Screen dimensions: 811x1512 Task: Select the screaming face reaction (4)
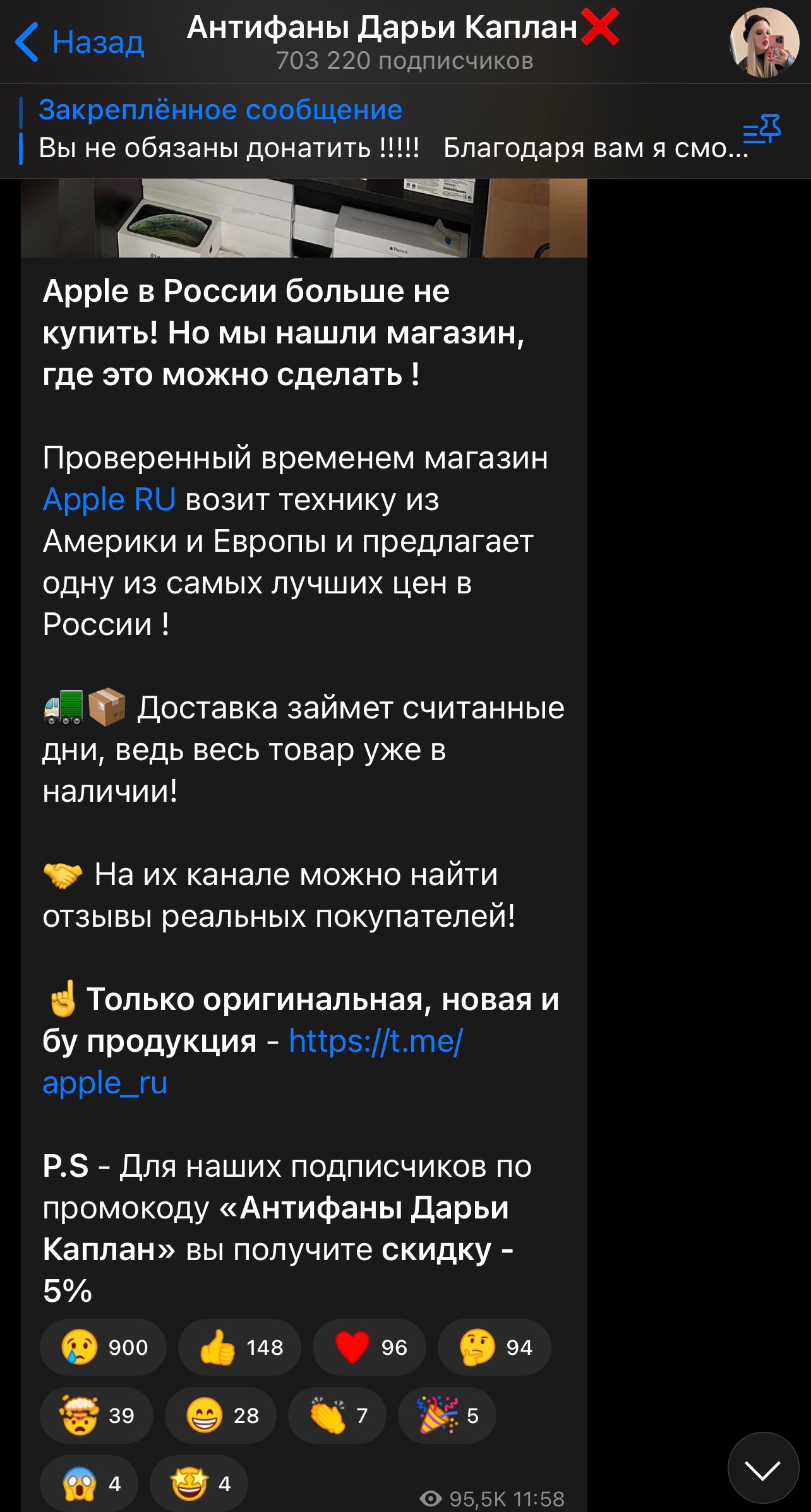coord(89,1483)
